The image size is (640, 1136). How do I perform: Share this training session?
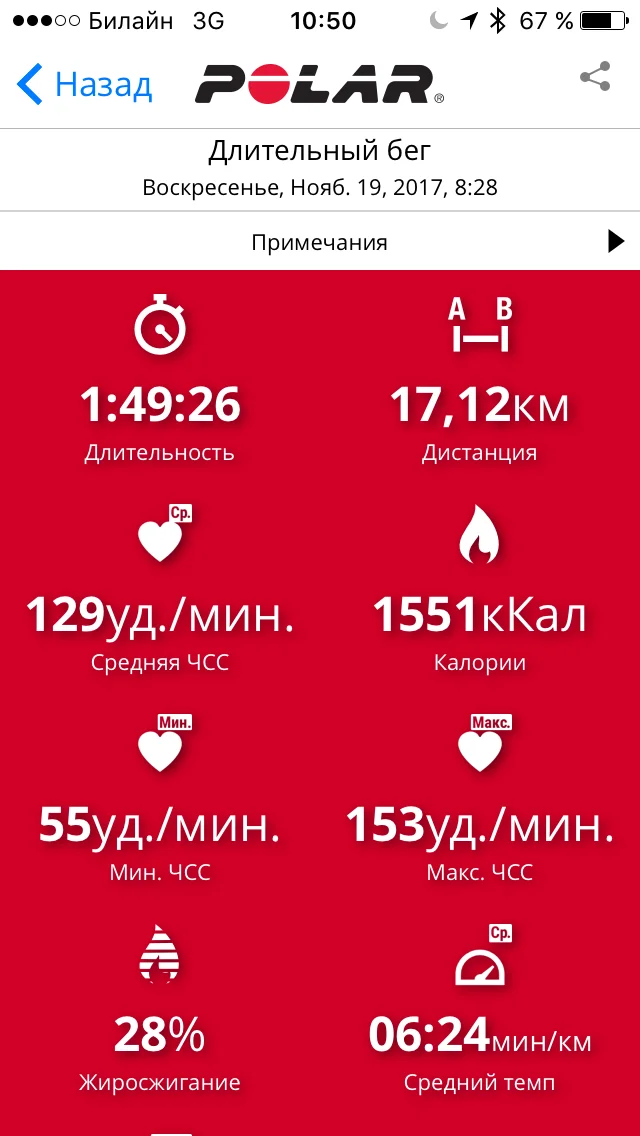[595, 78]
